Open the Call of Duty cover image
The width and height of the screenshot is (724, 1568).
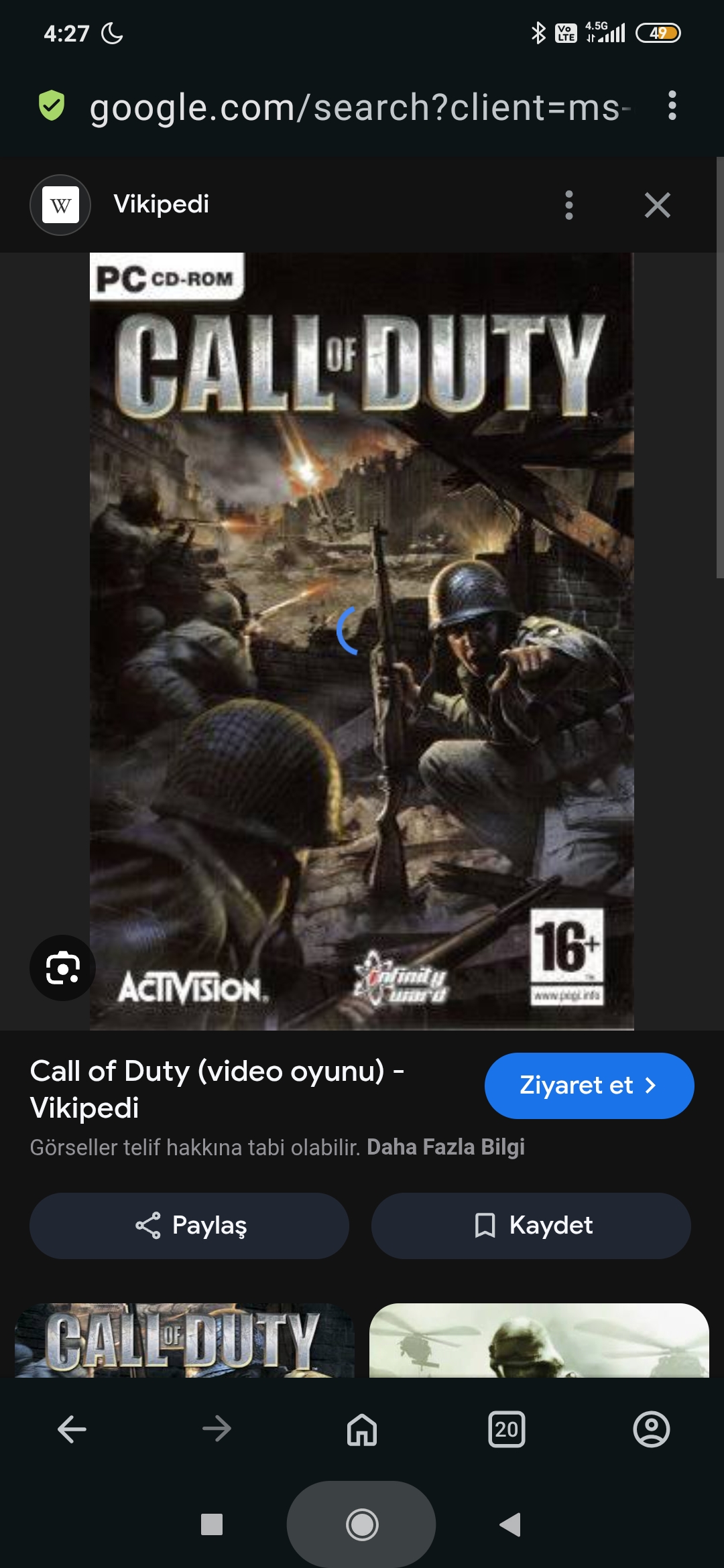[362, 641]
